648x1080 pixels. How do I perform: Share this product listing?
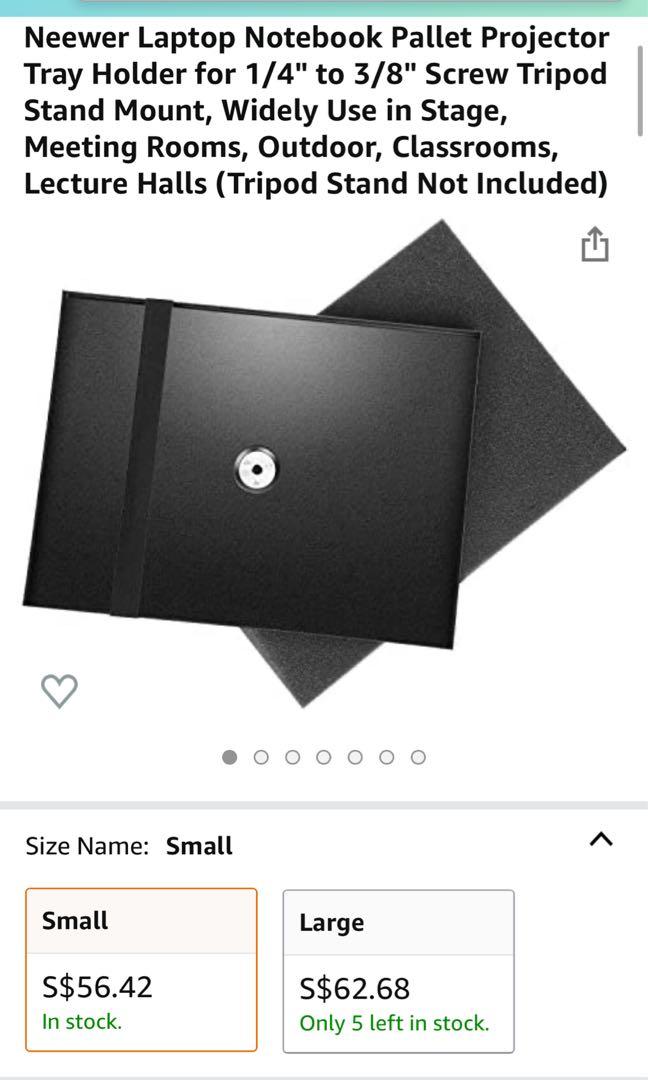(x=595, y=244)
